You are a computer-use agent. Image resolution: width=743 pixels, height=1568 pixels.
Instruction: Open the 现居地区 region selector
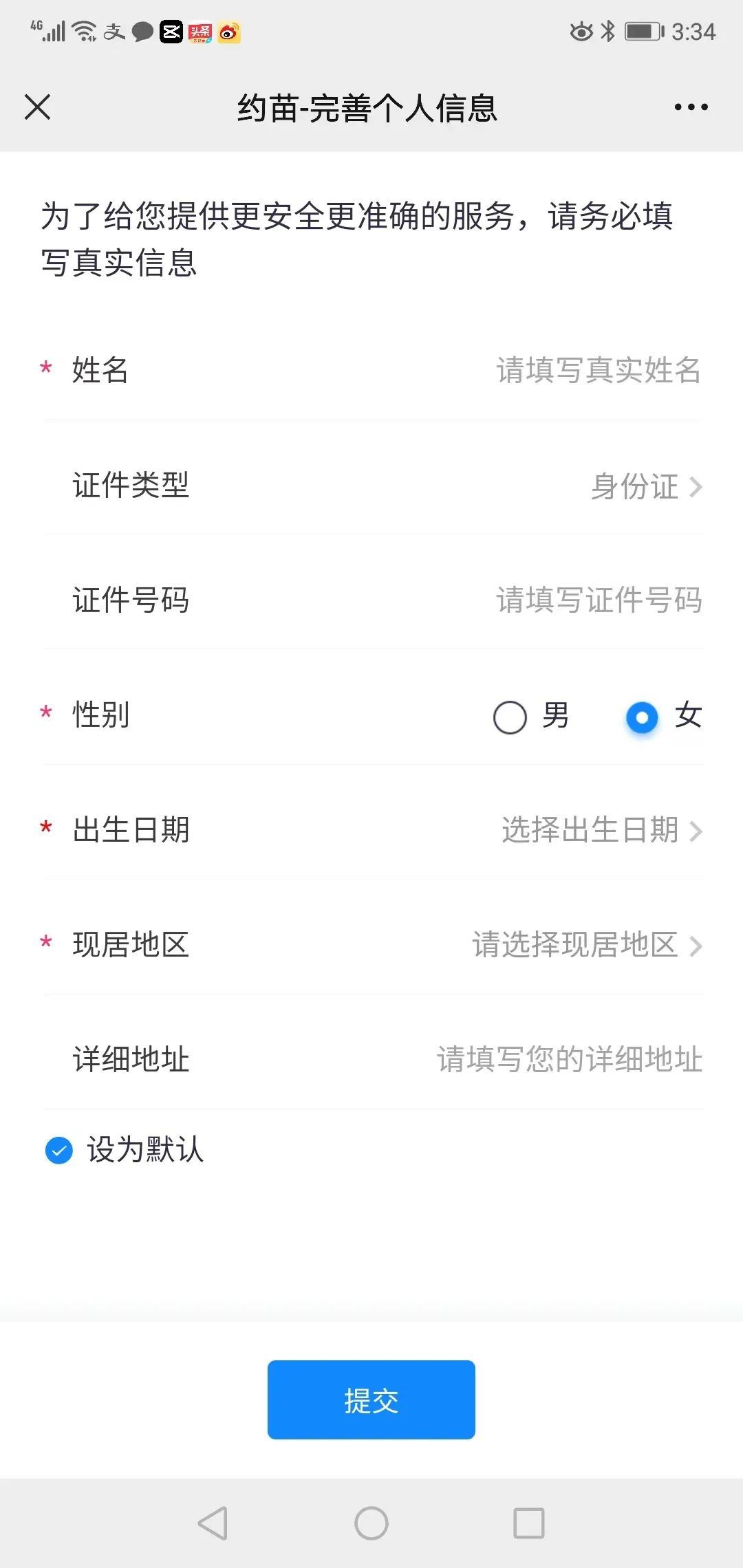point(586,945)
